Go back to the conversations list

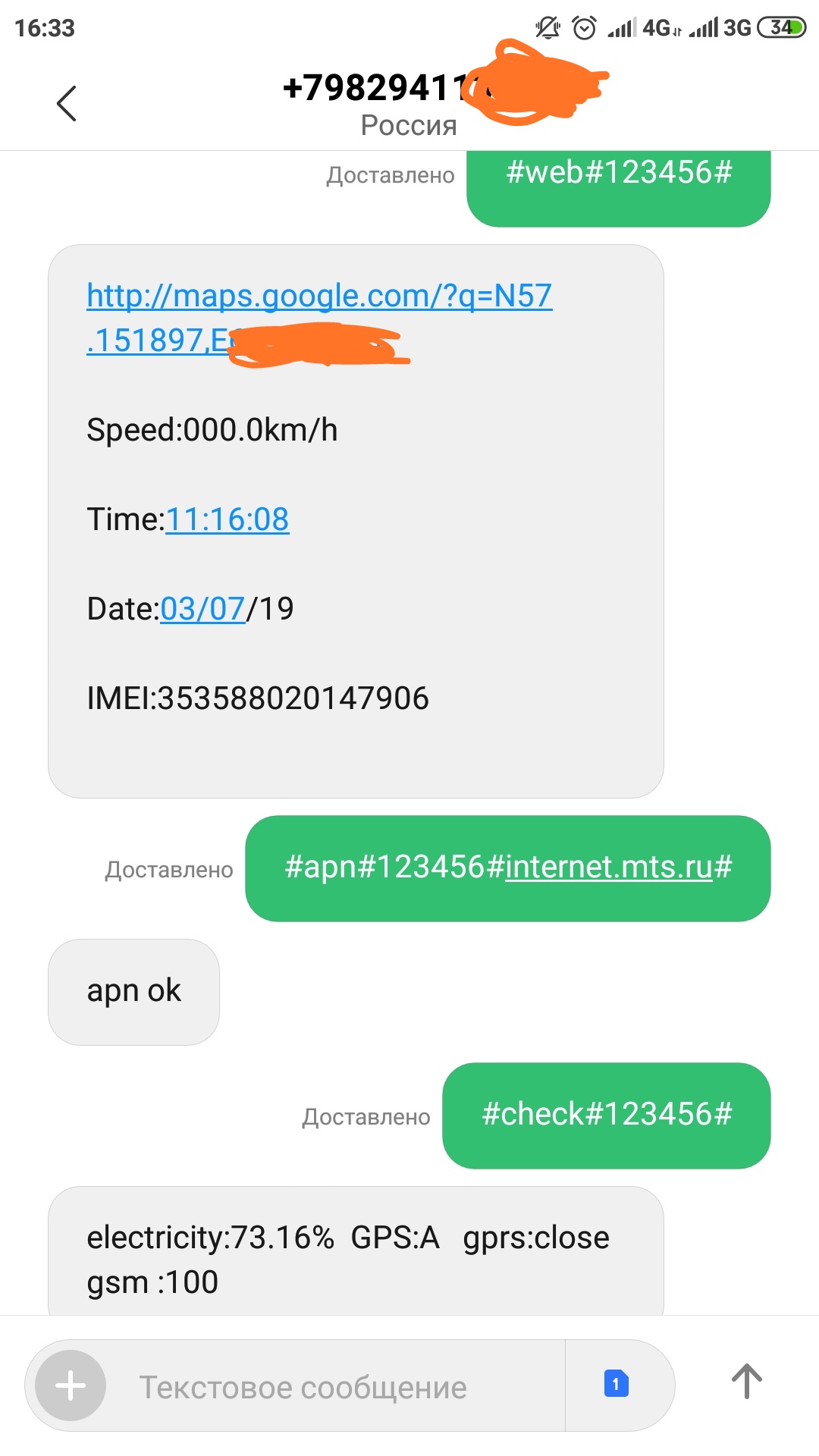tap(67, 103)
